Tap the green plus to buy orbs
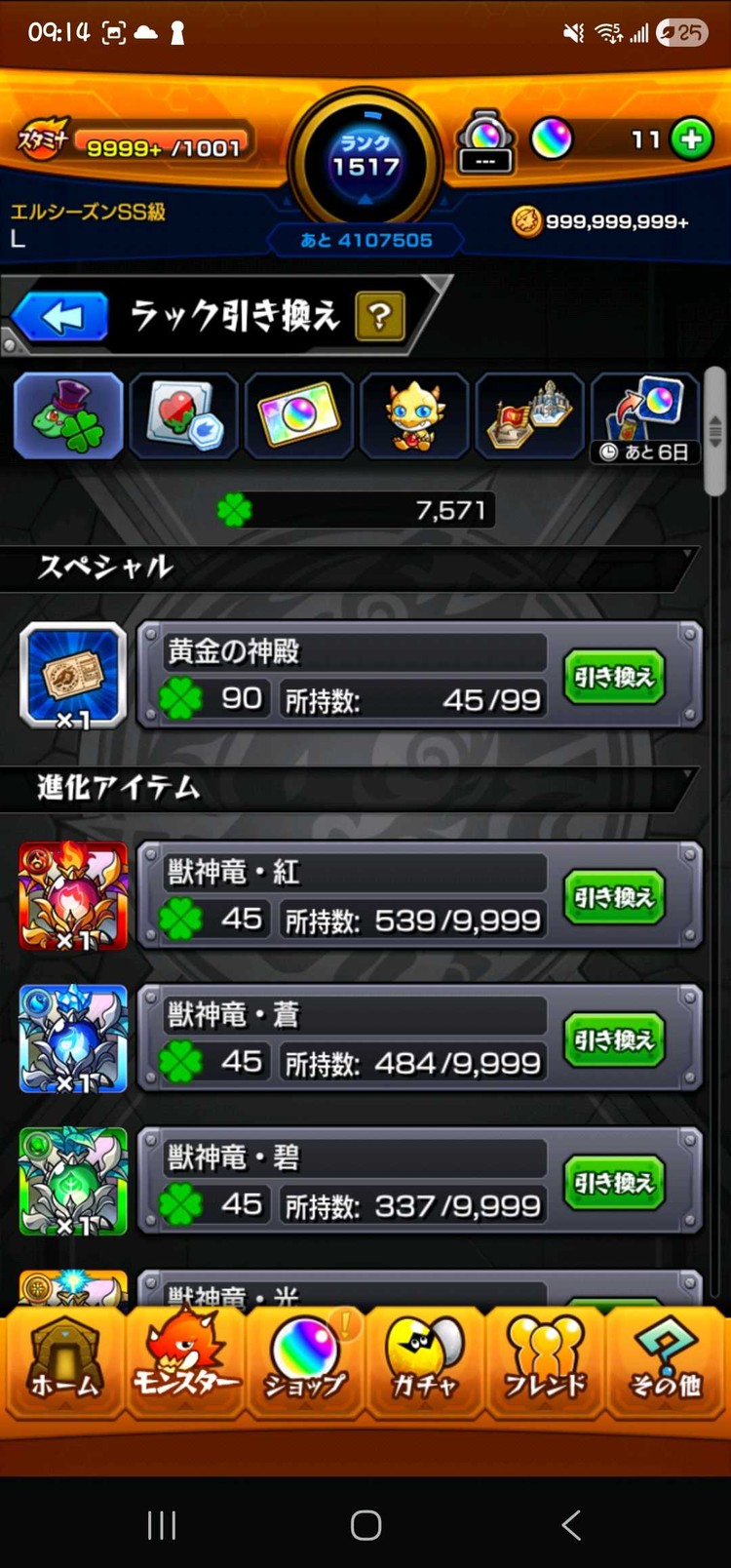 tap(694, 139)
